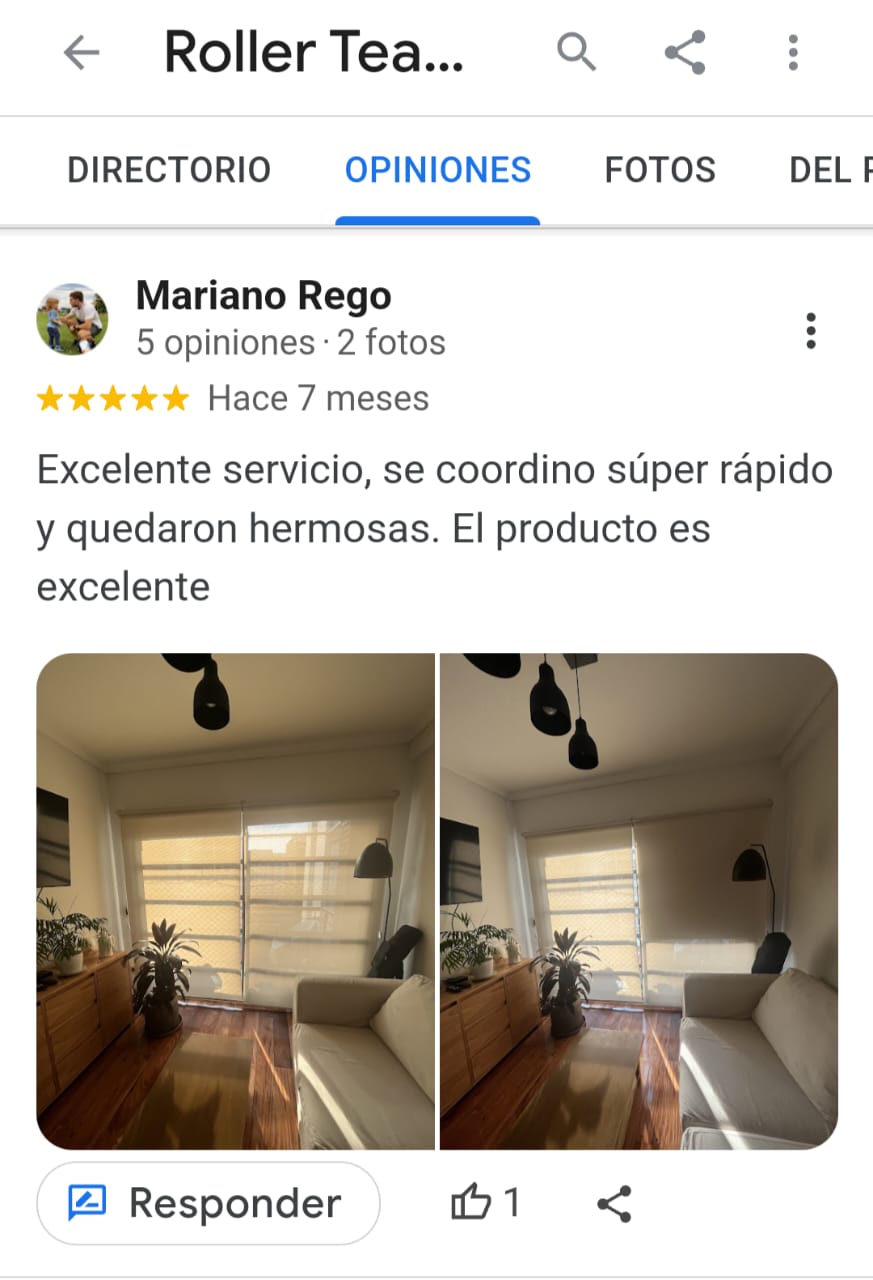Open search in the app bar
The height and width of the screenshot is (1280, 873).
pyautogui.click(x=576, y=52)
